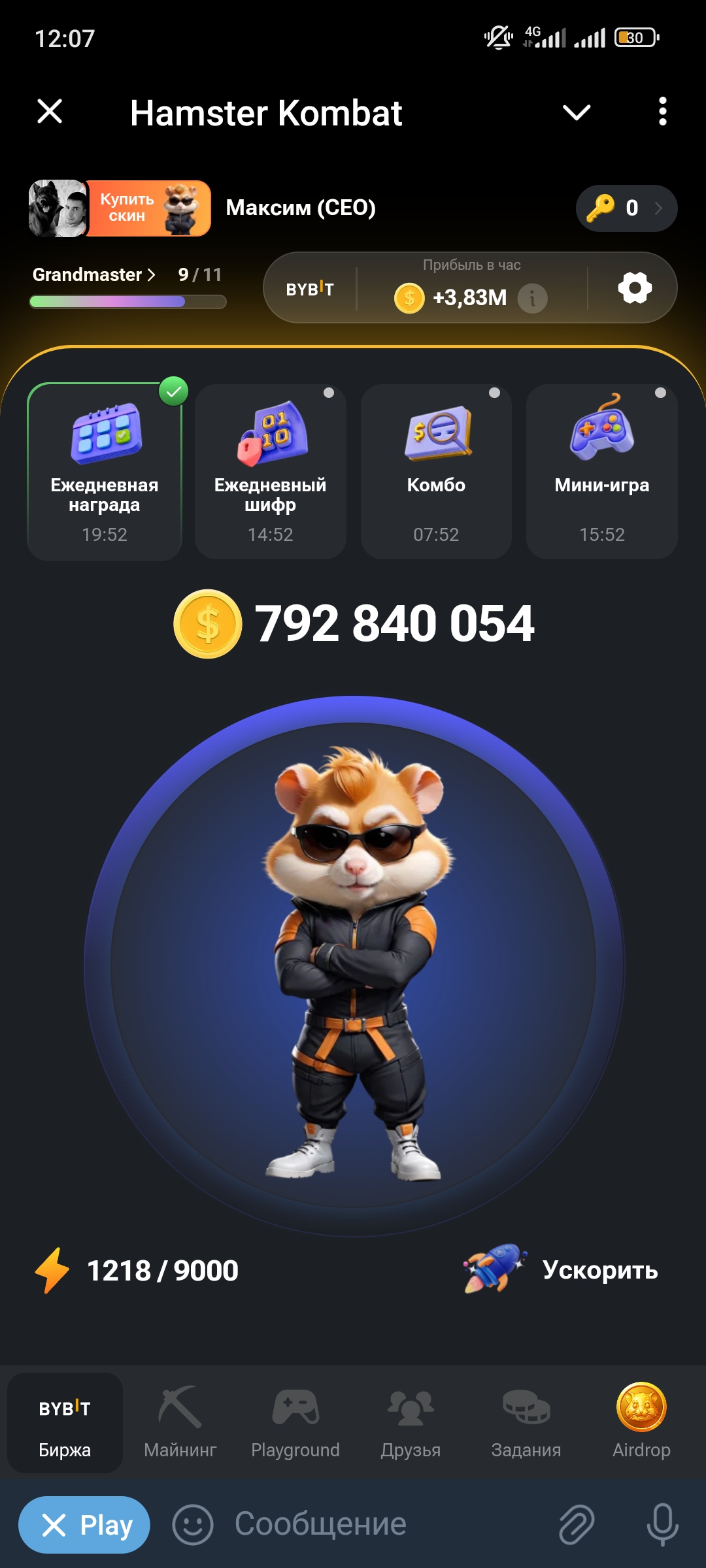The width and height of the screenshot is (706, 1568).
Task: Tap the Купить скин button
Action: 148,208
